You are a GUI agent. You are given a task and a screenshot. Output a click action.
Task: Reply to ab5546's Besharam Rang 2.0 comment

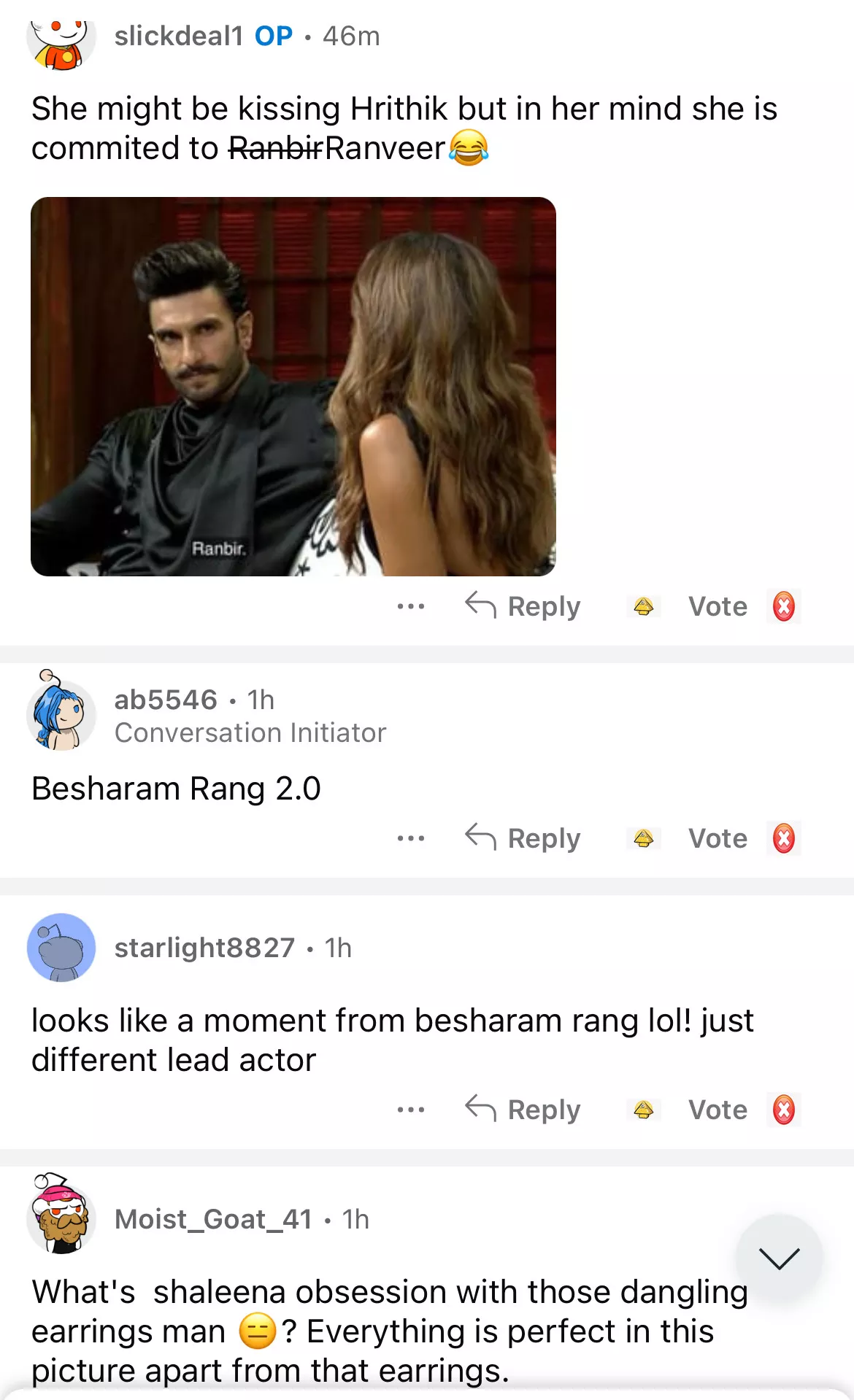[523, 838]
